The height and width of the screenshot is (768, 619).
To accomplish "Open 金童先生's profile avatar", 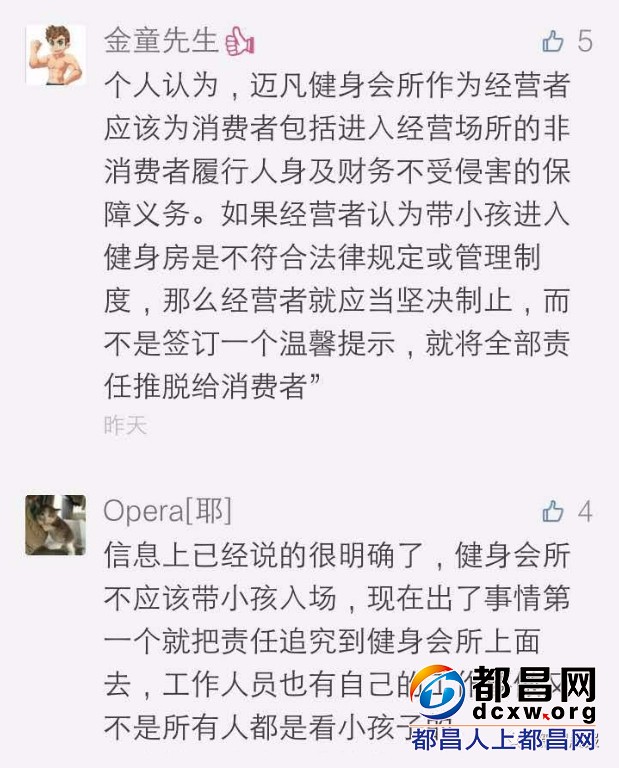I will [x=55, y=54].
